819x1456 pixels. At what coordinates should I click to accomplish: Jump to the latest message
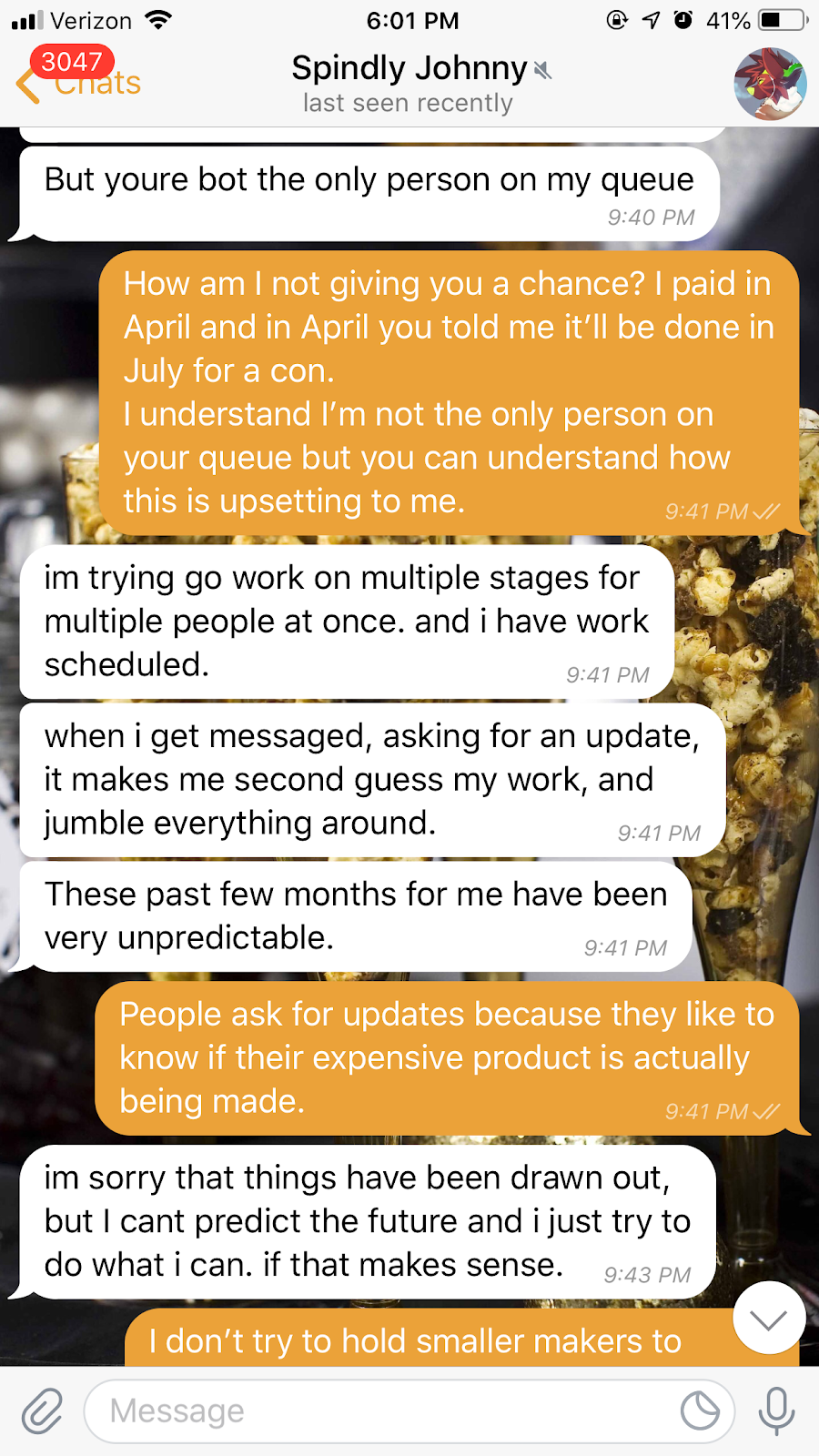pos(769,1318)
